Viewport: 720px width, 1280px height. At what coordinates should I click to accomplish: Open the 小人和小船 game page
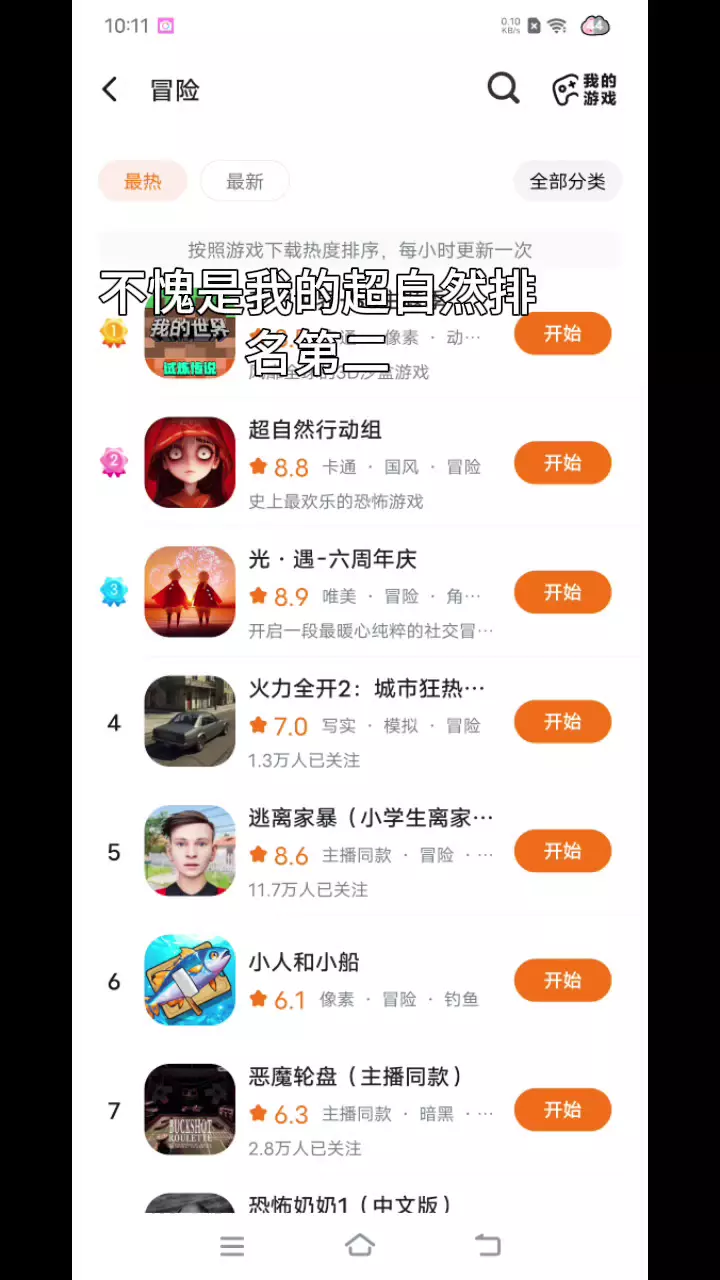pyautogui.click(x=304, y=962)
